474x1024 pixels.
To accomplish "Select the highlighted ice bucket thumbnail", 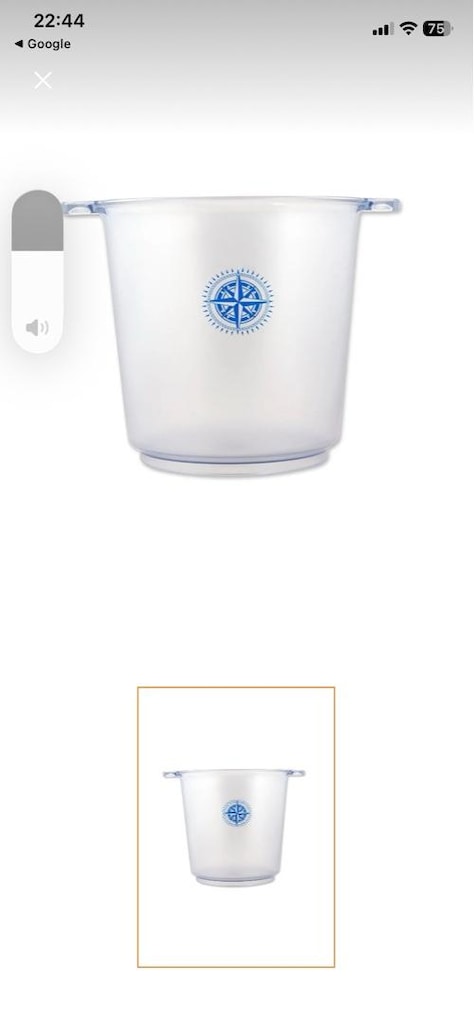I will [x=236, y=827].
